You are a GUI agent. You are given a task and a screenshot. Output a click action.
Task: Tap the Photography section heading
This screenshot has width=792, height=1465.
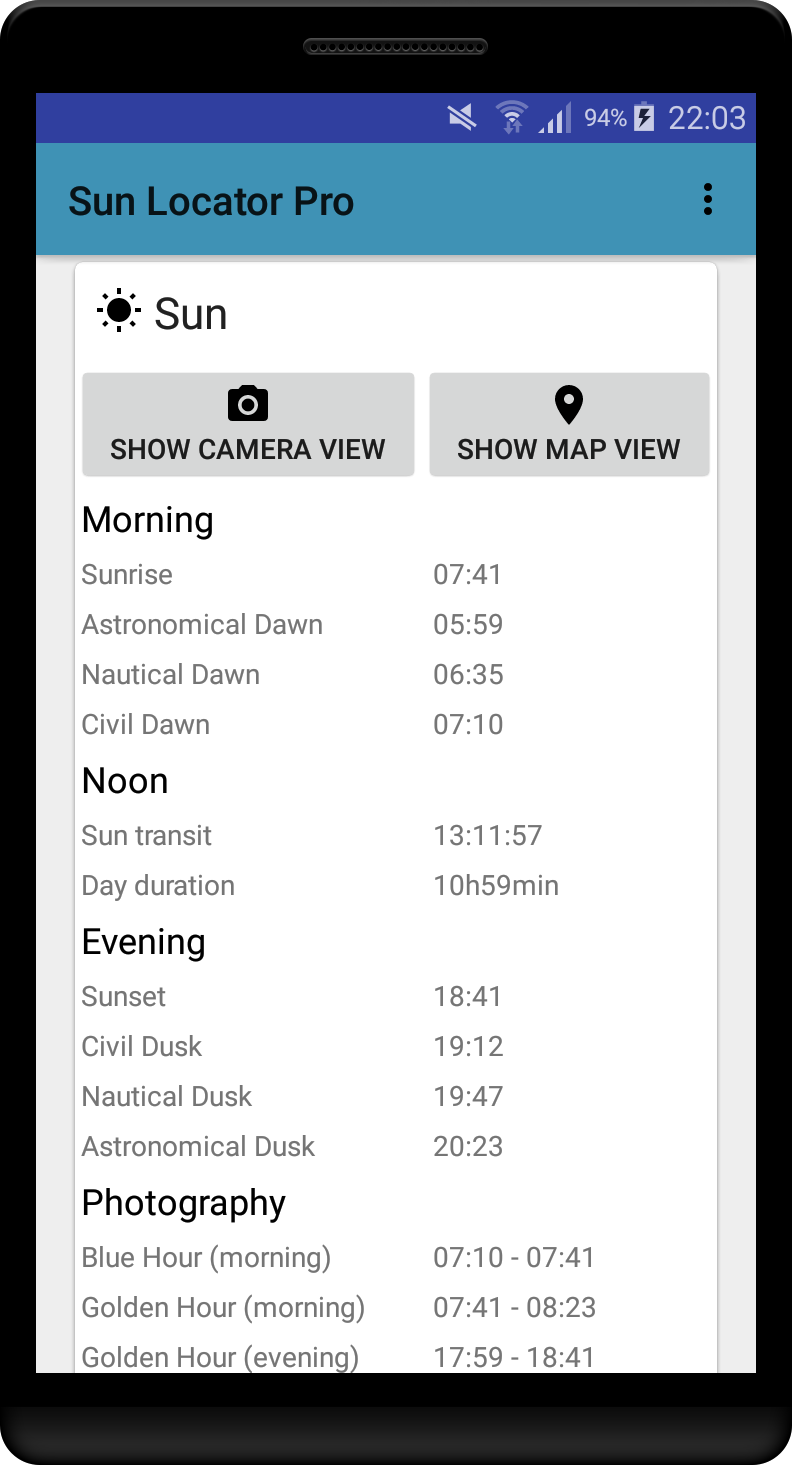(x=183, y=1202)
